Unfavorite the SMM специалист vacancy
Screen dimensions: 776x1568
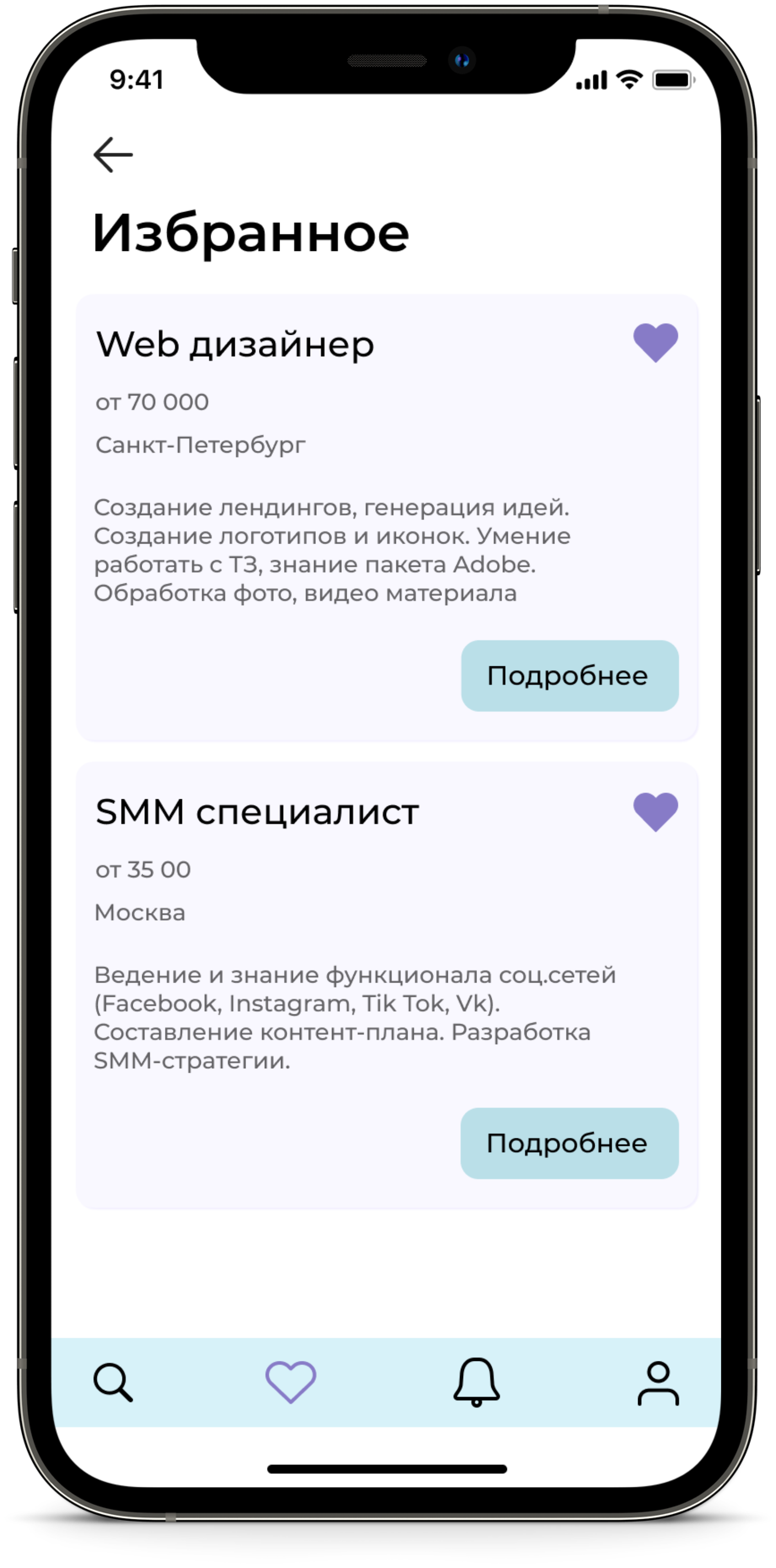(655, 812)
